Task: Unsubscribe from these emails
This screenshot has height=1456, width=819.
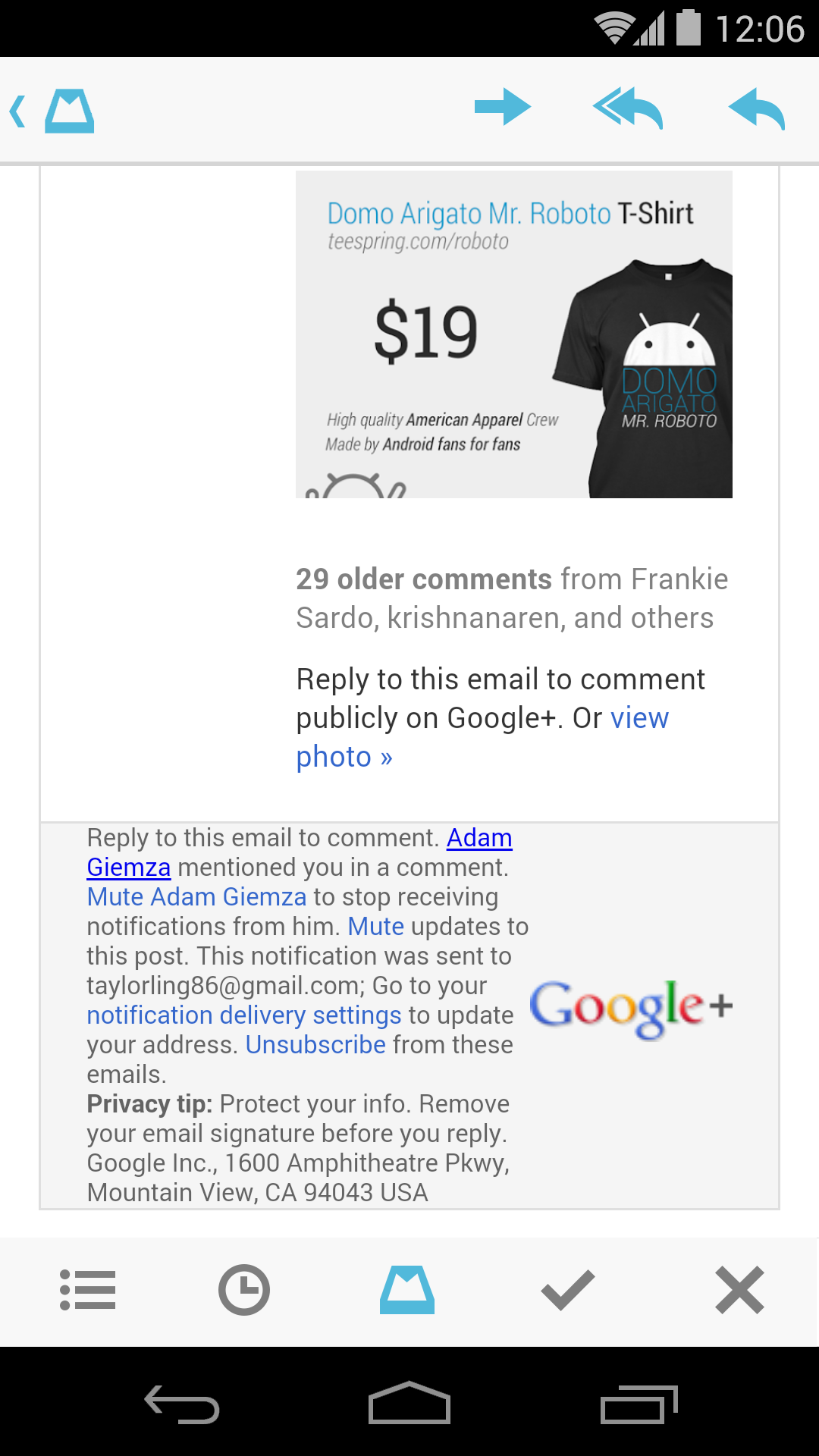Action: point(315,1045)
